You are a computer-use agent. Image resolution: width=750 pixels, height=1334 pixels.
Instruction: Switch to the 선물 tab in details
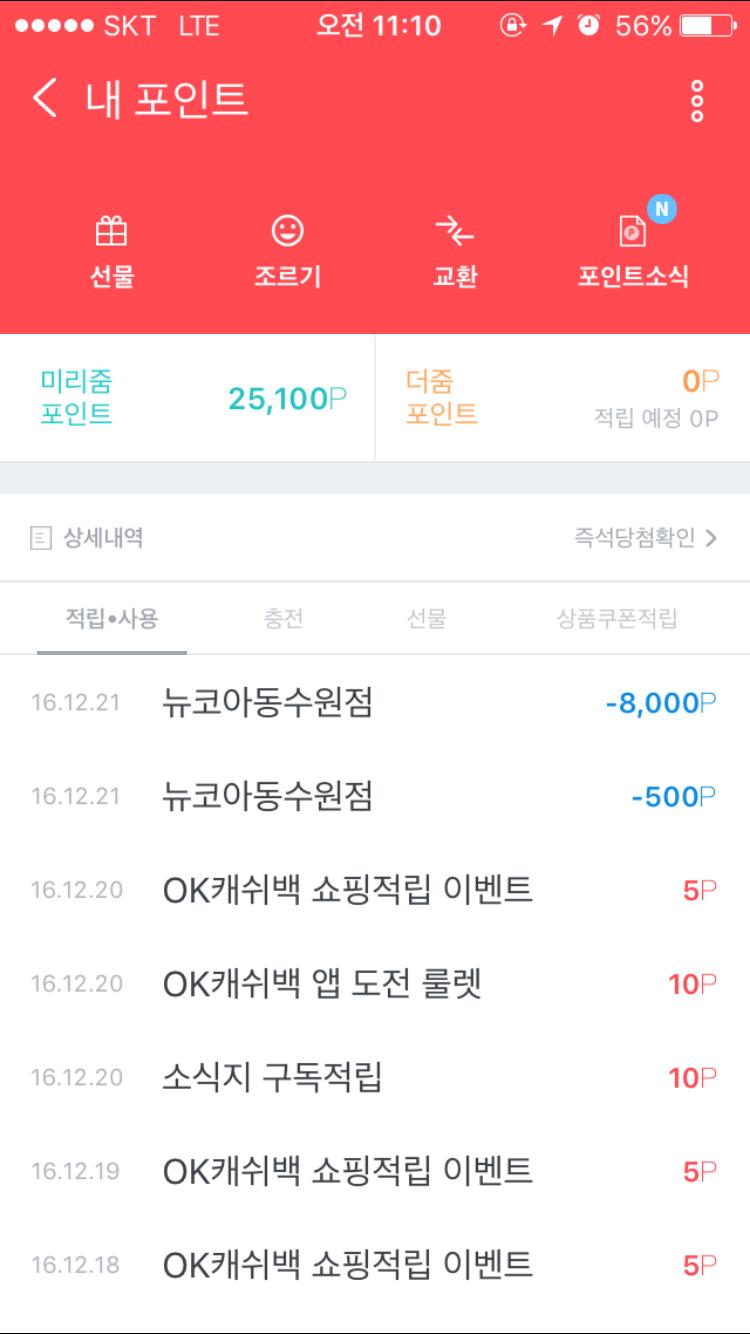point(426,618)
